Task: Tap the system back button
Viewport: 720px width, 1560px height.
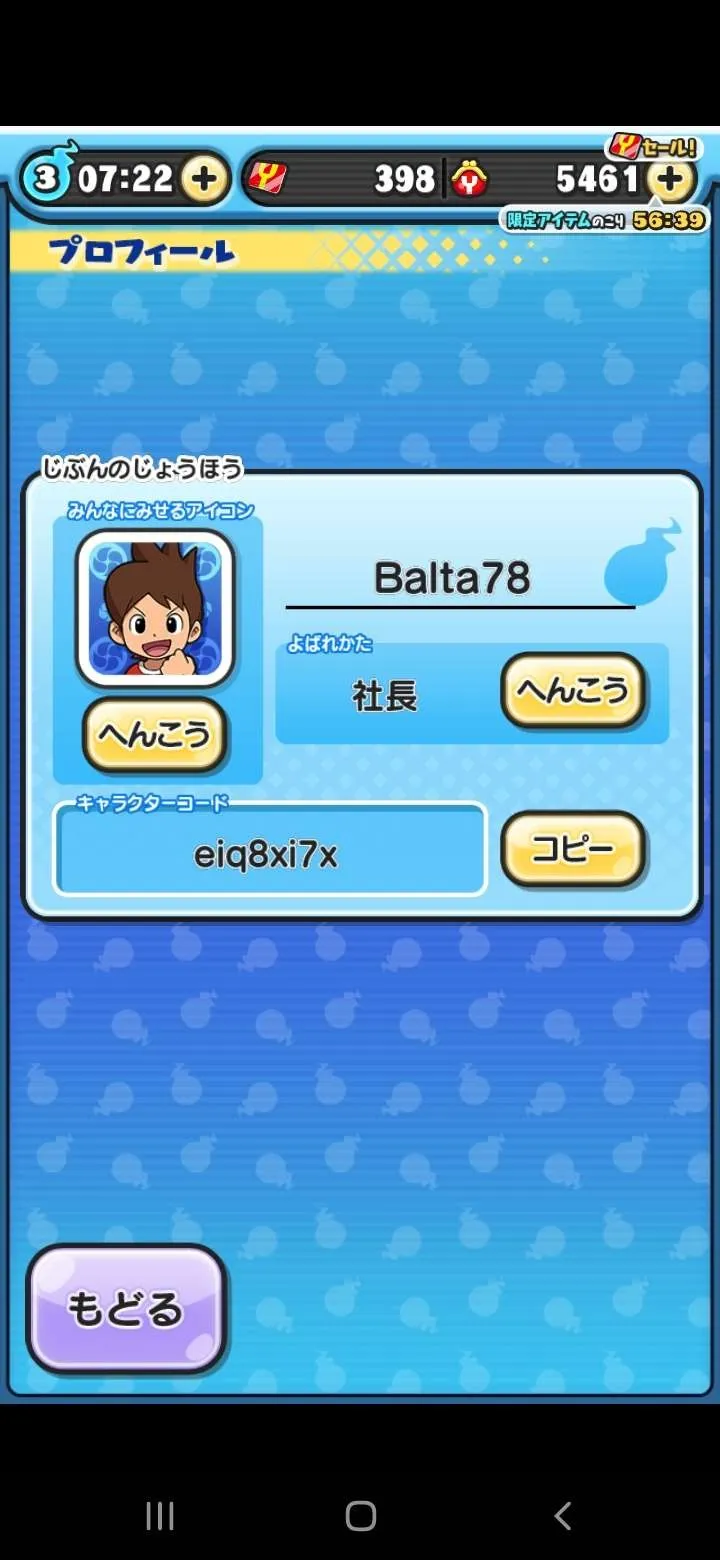Action: pos(563,1516)
